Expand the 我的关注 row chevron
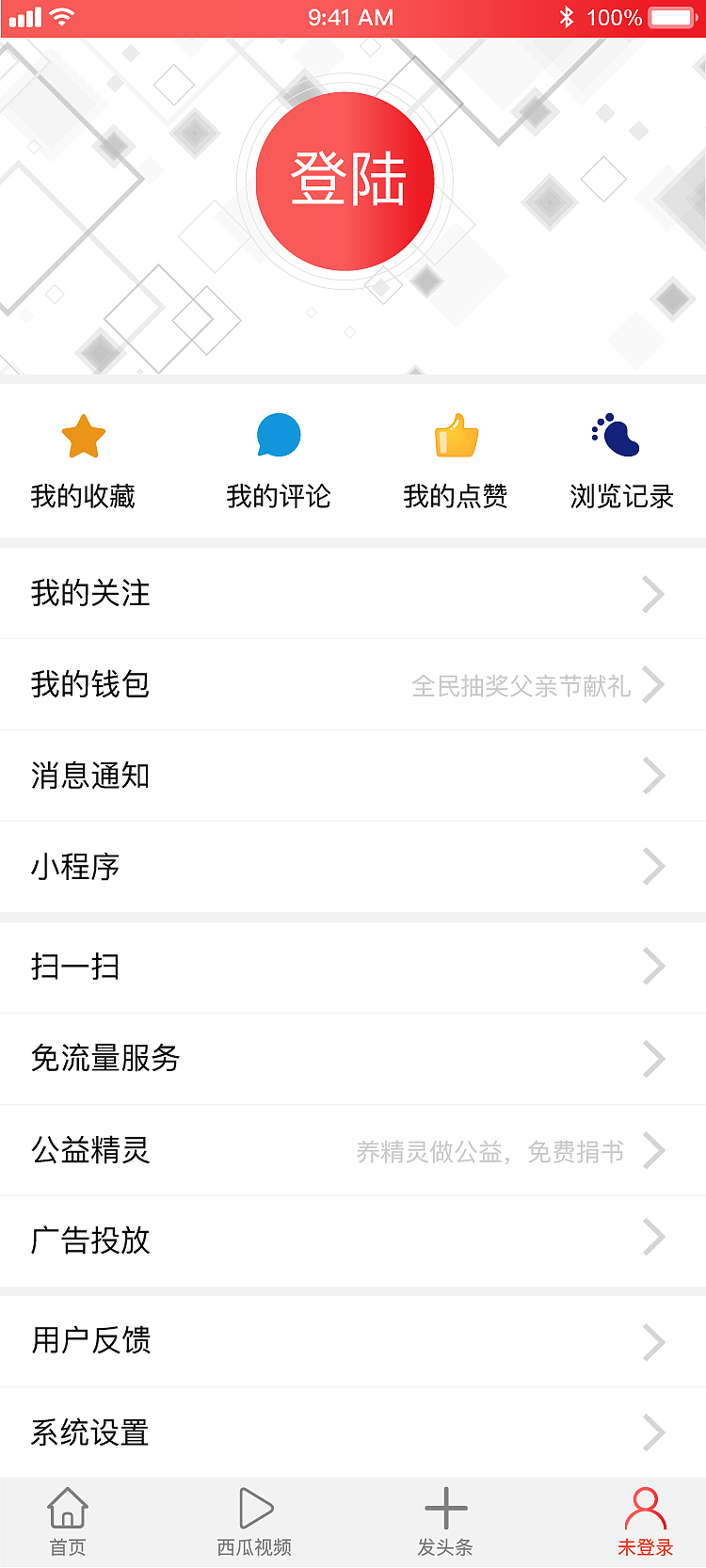 coord(653,594)
